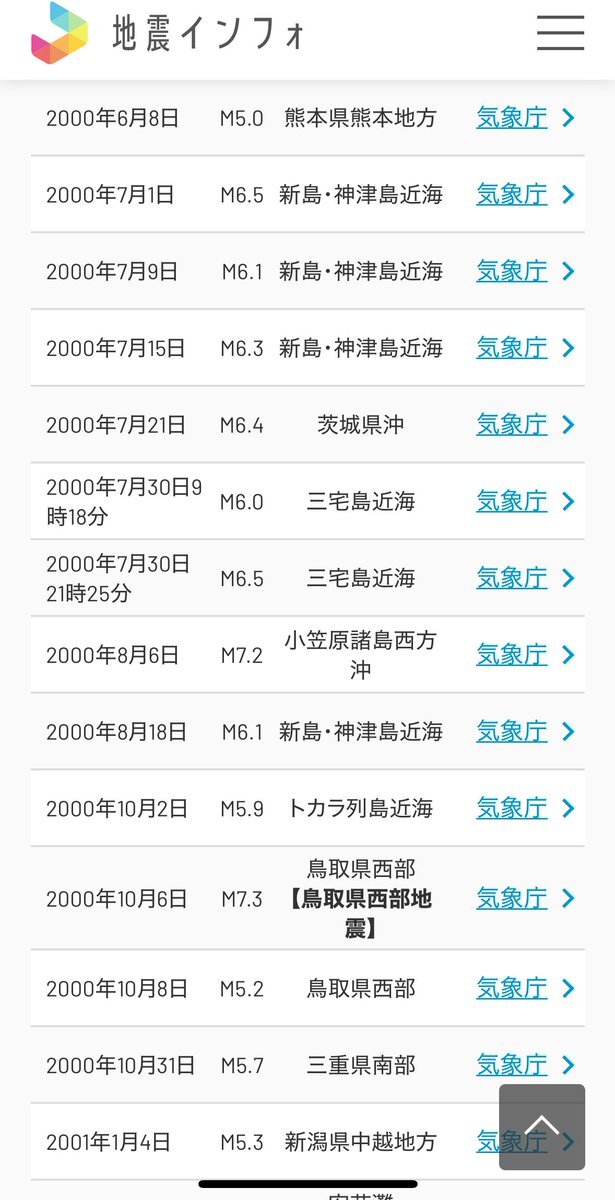This screenshot has width=615, height=1200.
Task: Open 気象庁 link for 2000年7月1日 earthquake
Action: point(512,194)
